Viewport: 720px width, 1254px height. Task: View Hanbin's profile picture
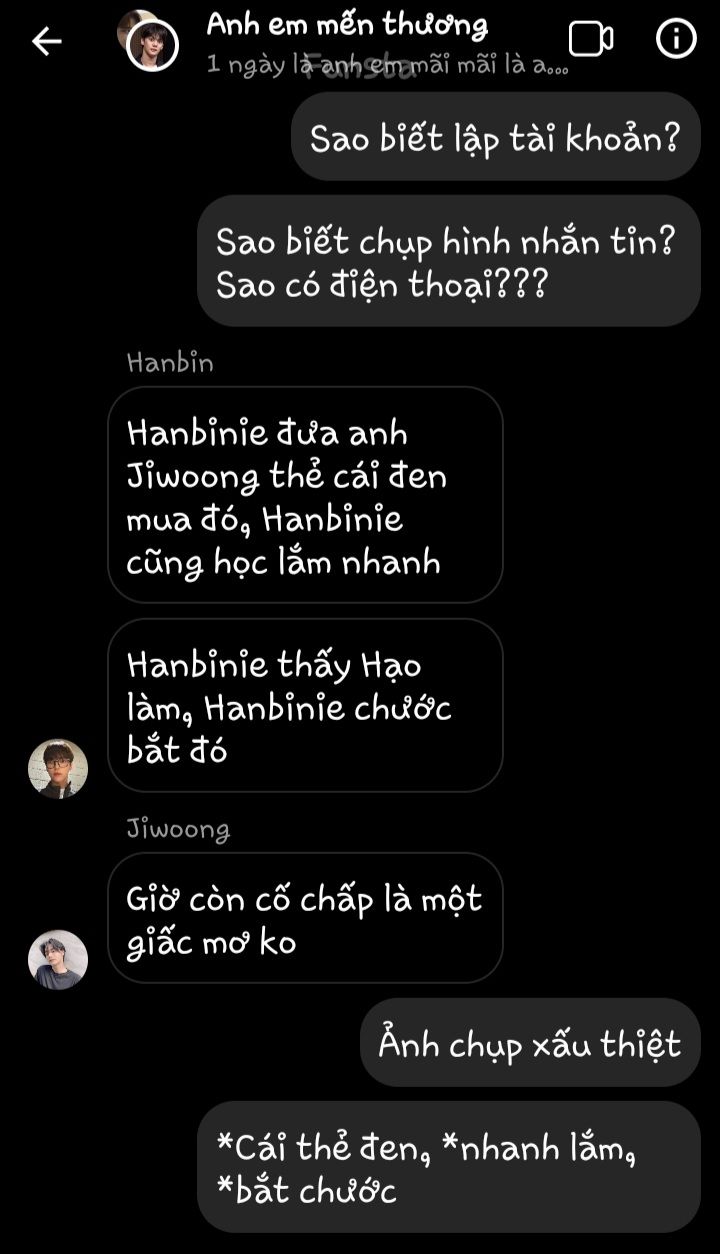pyautogui.click(x=58, y=768)
